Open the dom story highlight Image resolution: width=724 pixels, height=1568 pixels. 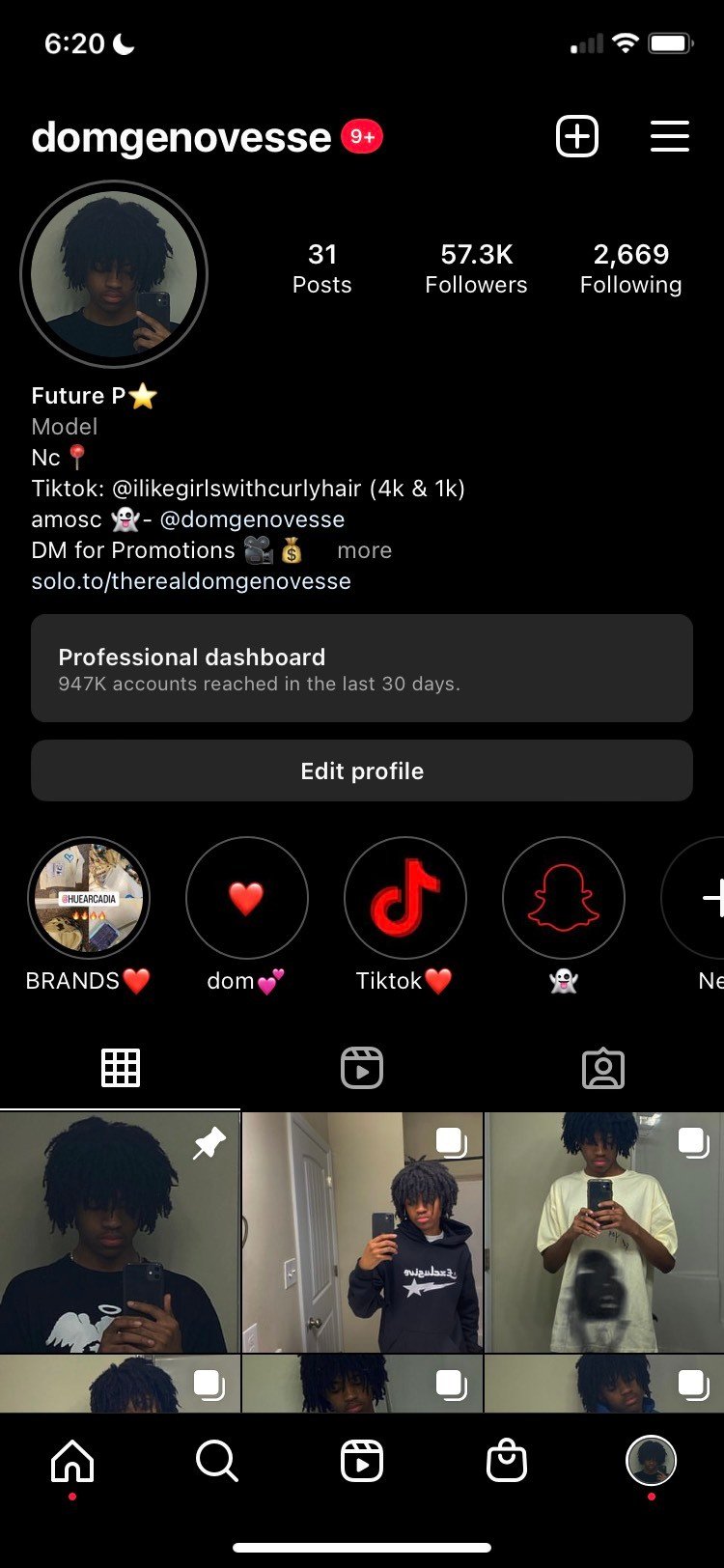pyautogui.click(x=246, y=898)
